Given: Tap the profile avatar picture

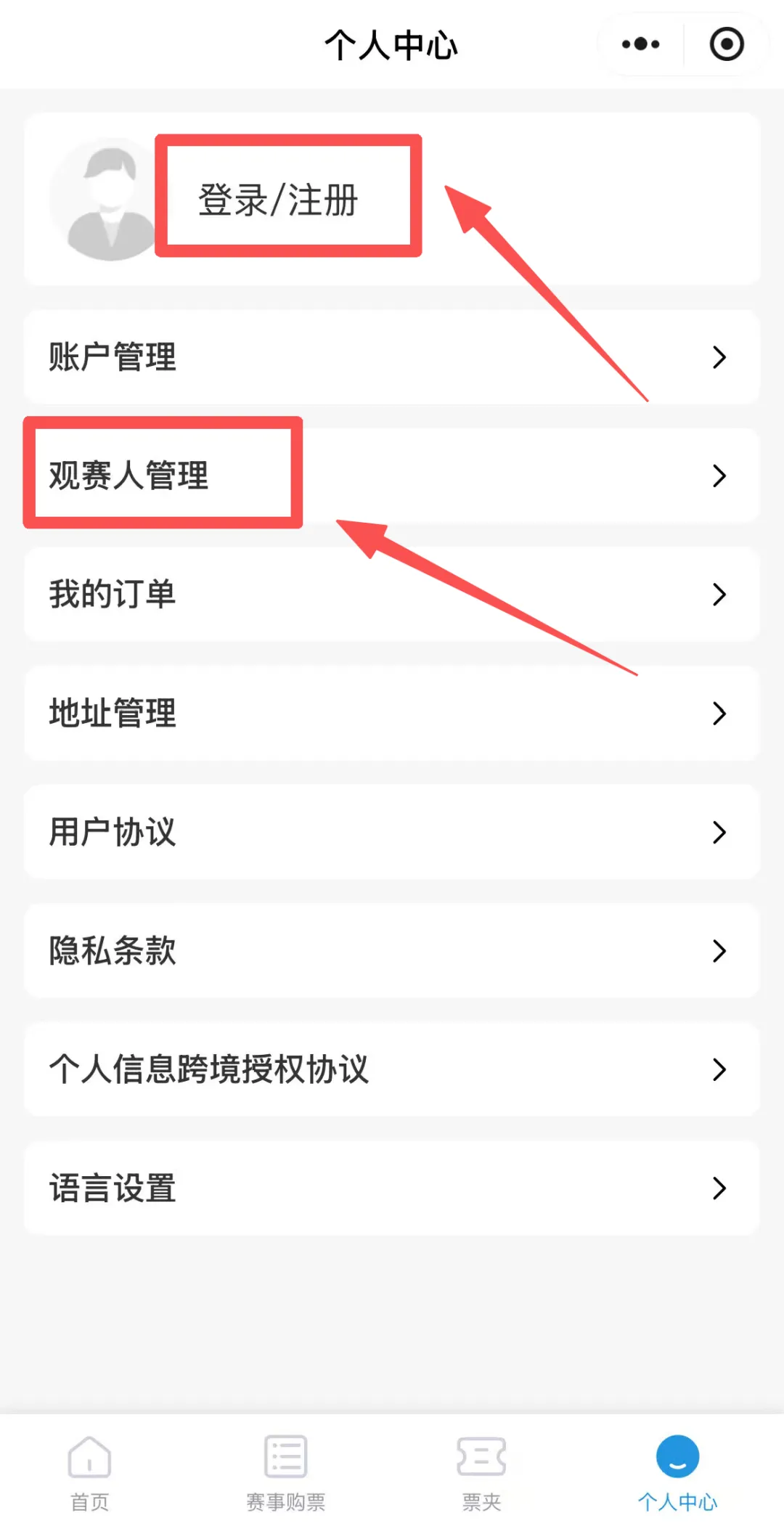Looking at the screenshot, I should coord(107,200).
